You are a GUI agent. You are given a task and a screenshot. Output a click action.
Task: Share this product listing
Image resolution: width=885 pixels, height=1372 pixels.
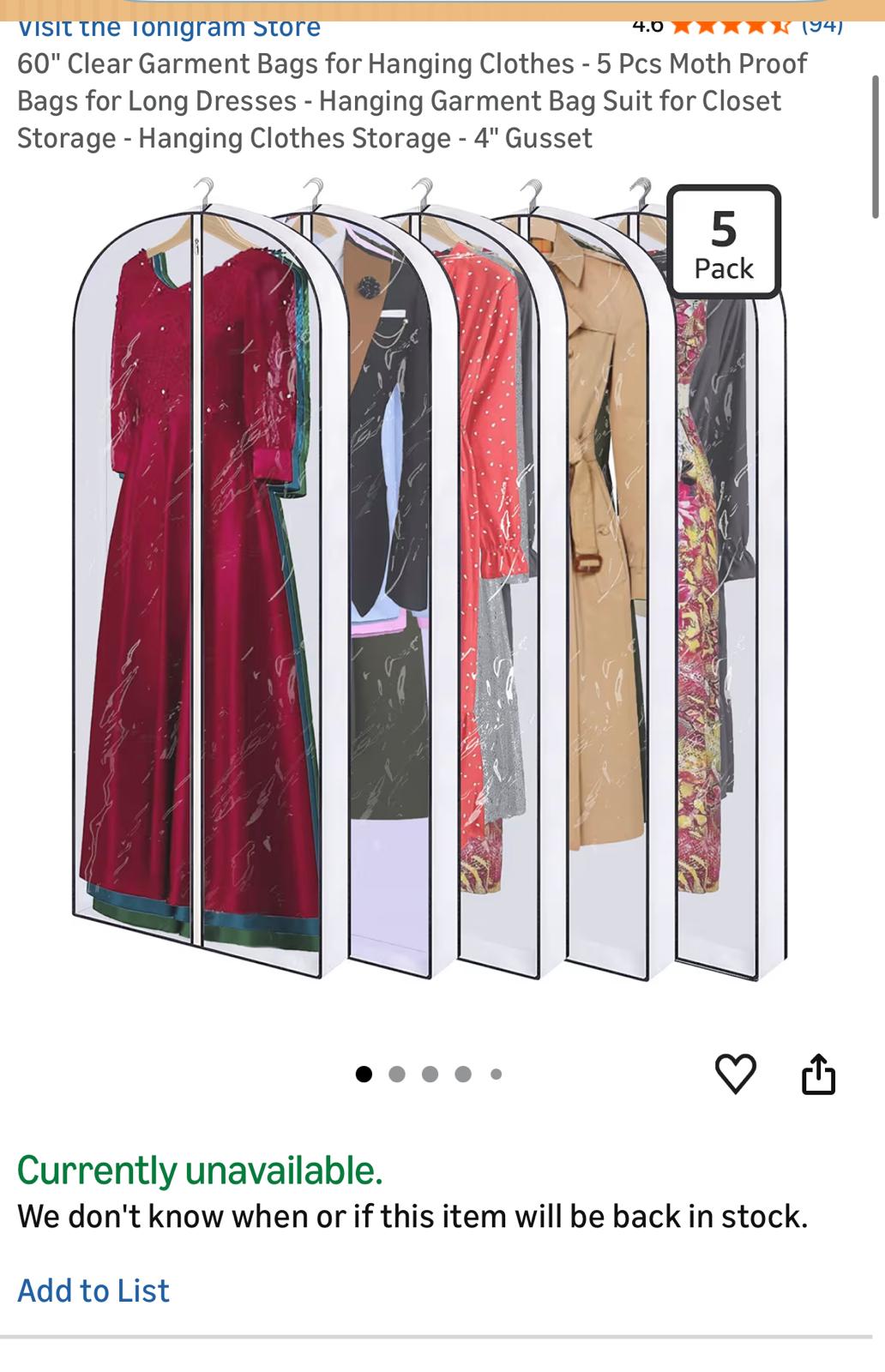coord(818,1074)
